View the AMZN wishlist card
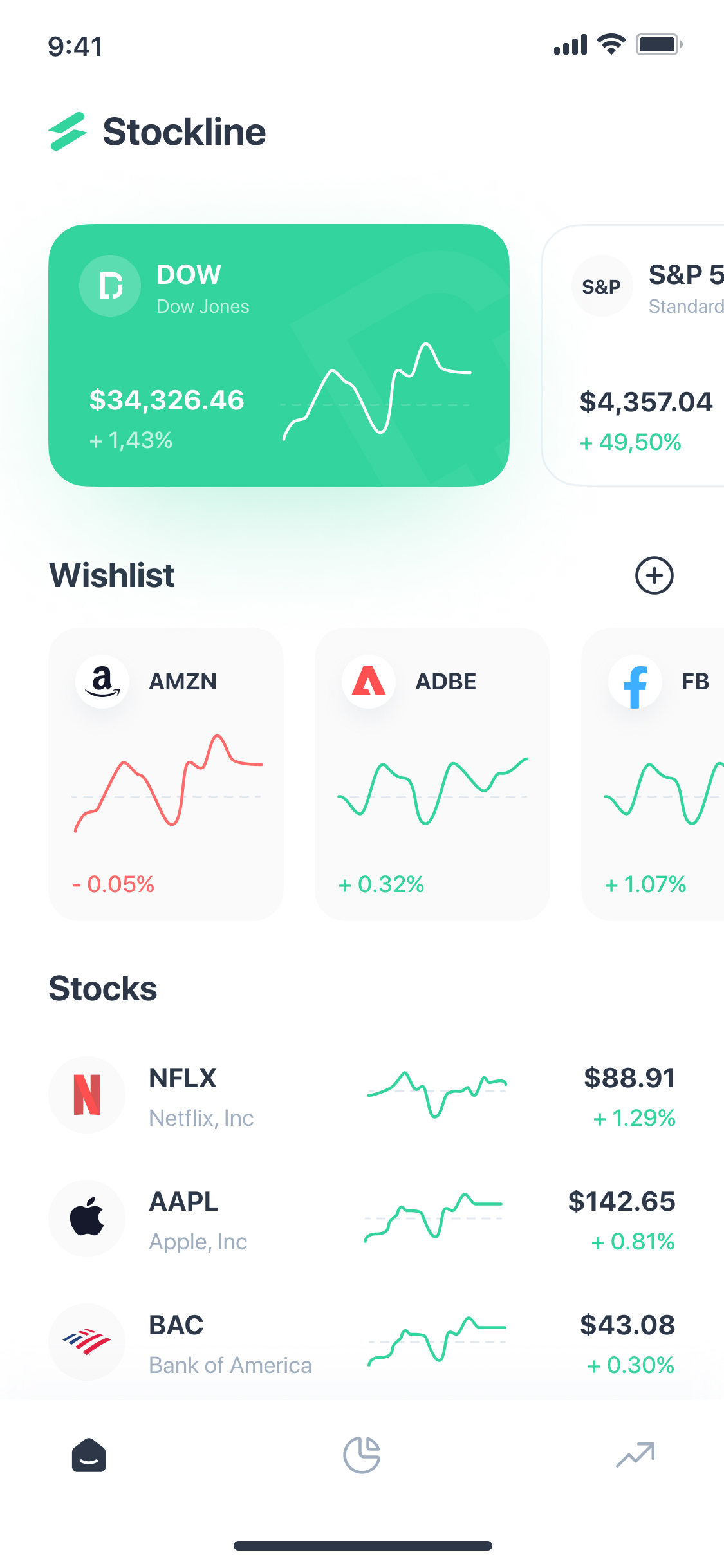Image resolution: width=724 pixels, height=1568 pixels. 166,774
